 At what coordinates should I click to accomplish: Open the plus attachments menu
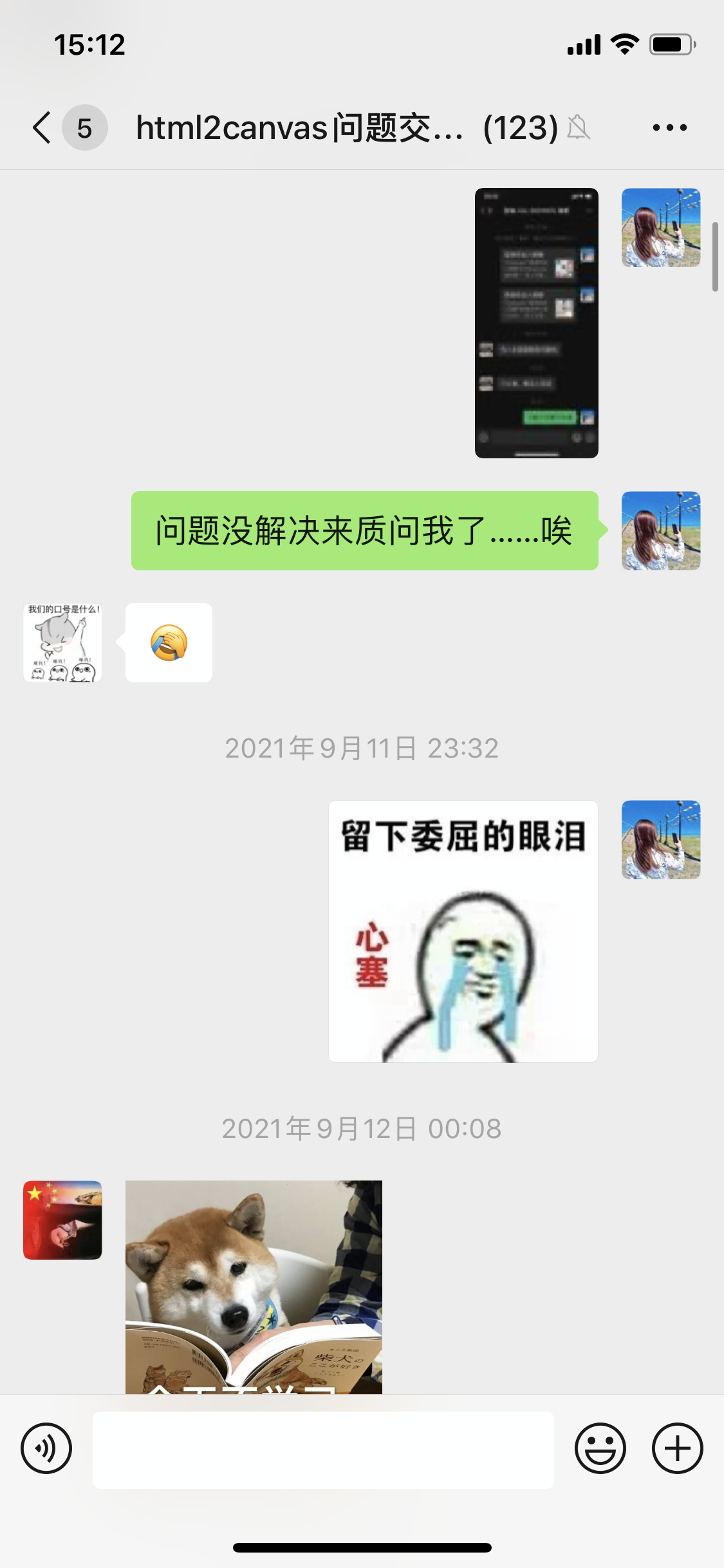677,1448
